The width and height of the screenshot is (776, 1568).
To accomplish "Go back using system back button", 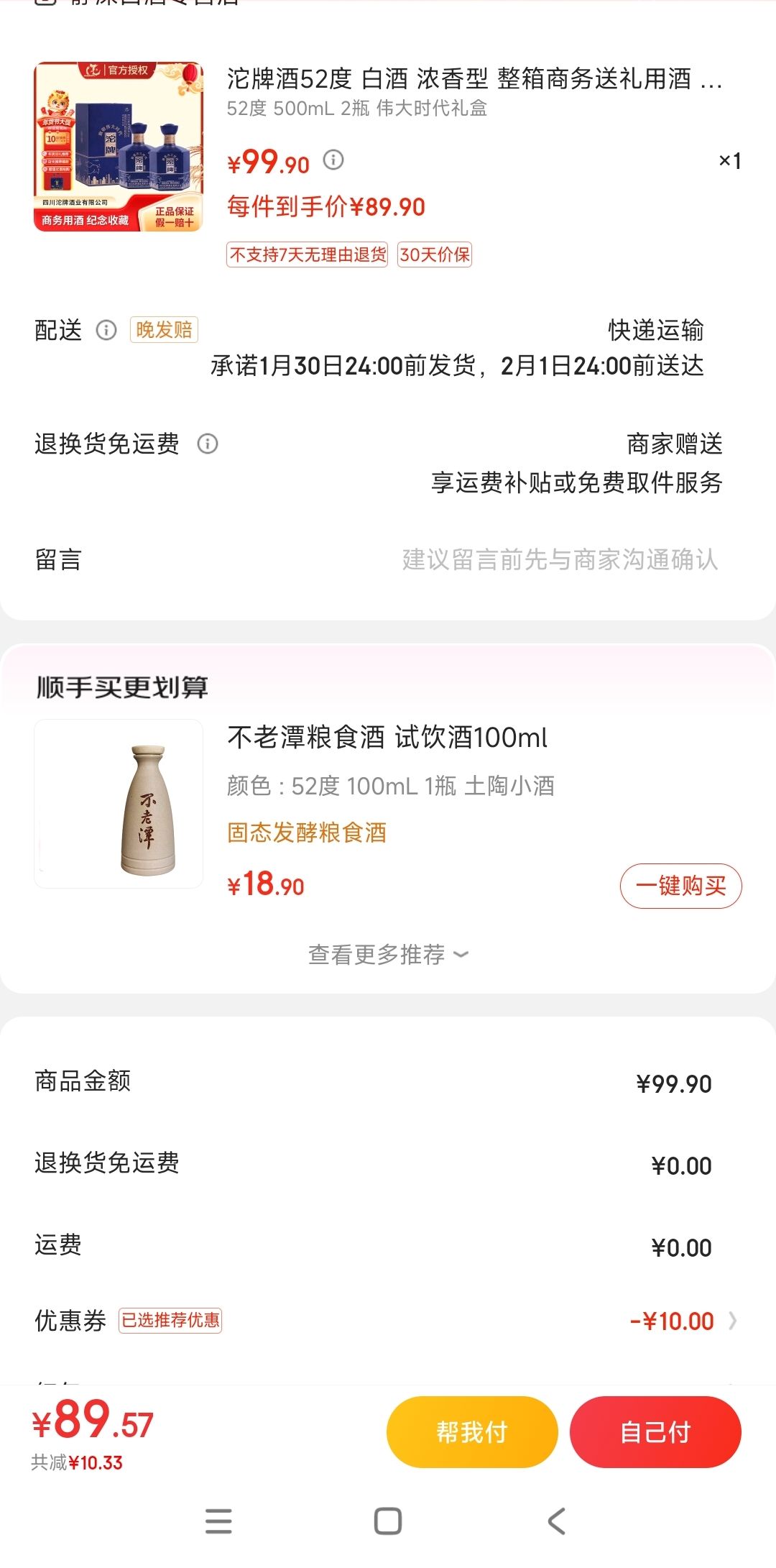I will pos(557,1521).
